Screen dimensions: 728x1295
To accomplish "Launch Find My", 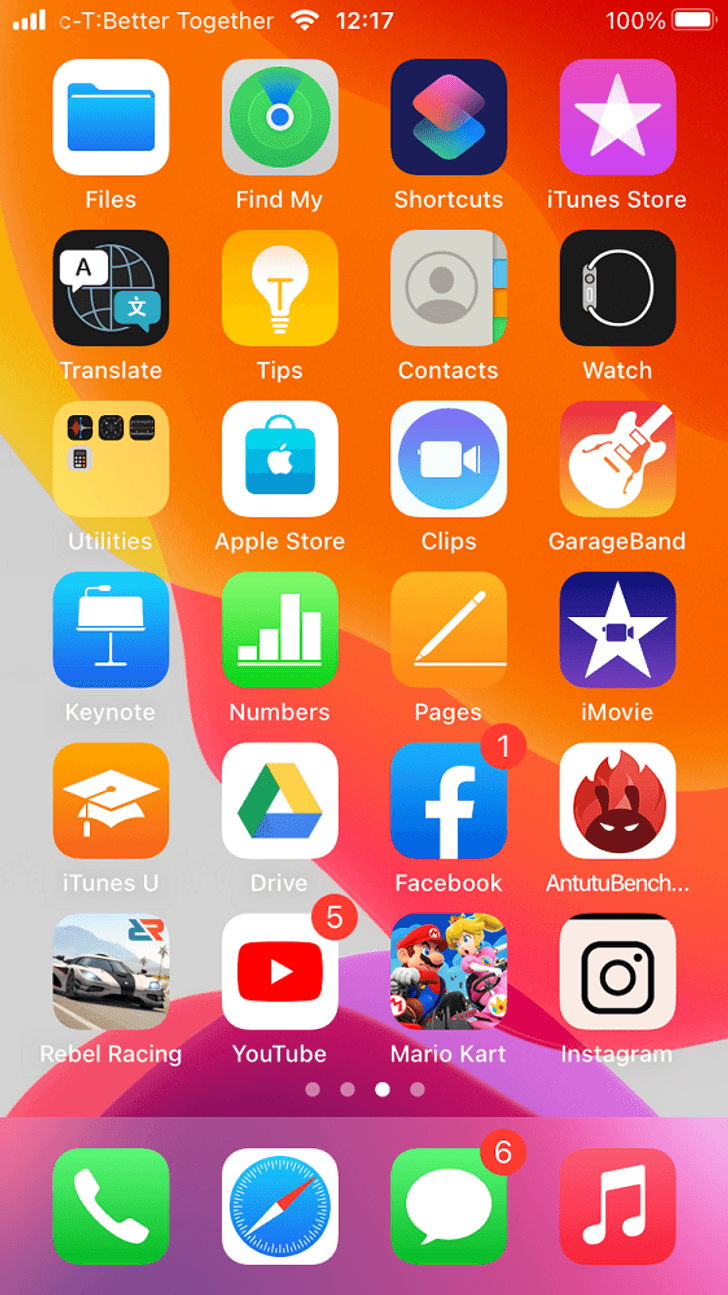I will coord(280,117).
